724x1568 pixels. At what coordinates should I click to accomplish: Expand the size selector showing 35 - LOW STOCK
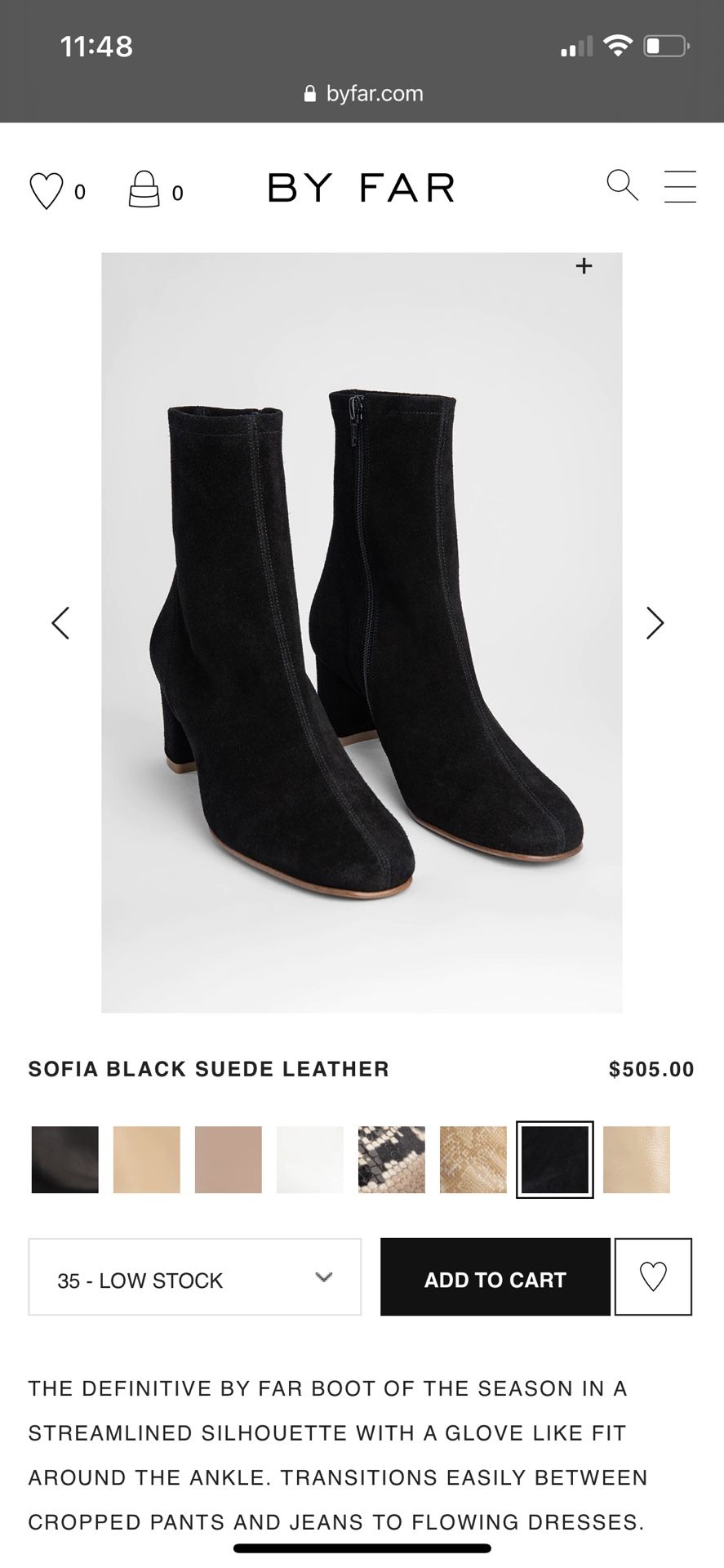(194, 1276)
